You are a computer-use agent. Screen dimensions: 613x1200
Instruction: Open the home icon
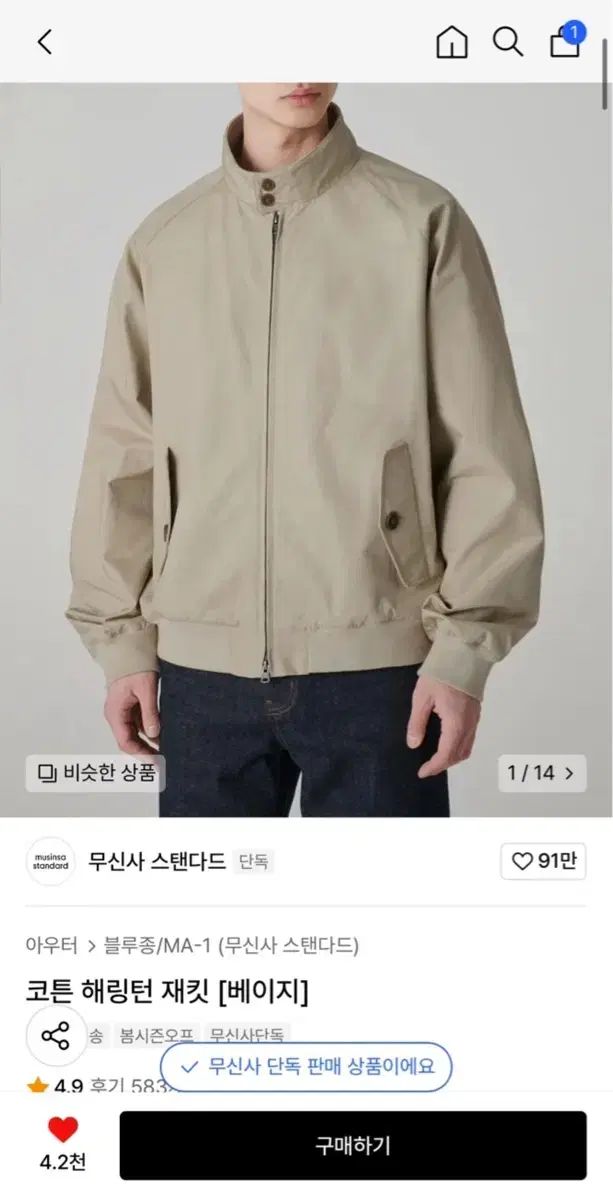point(452,42)
